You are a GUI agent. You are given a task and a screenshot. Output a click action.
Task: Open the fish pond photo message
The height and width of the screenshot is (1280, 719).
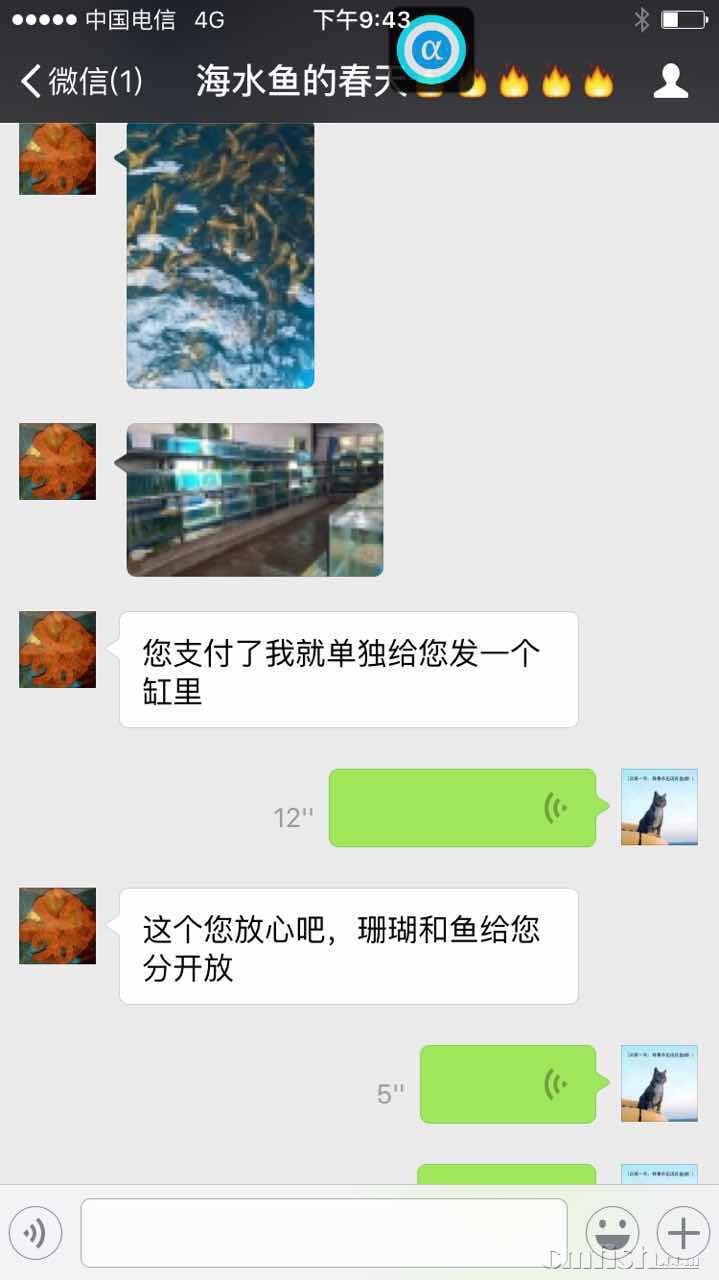pyautogui.click(x=220, y=255)
